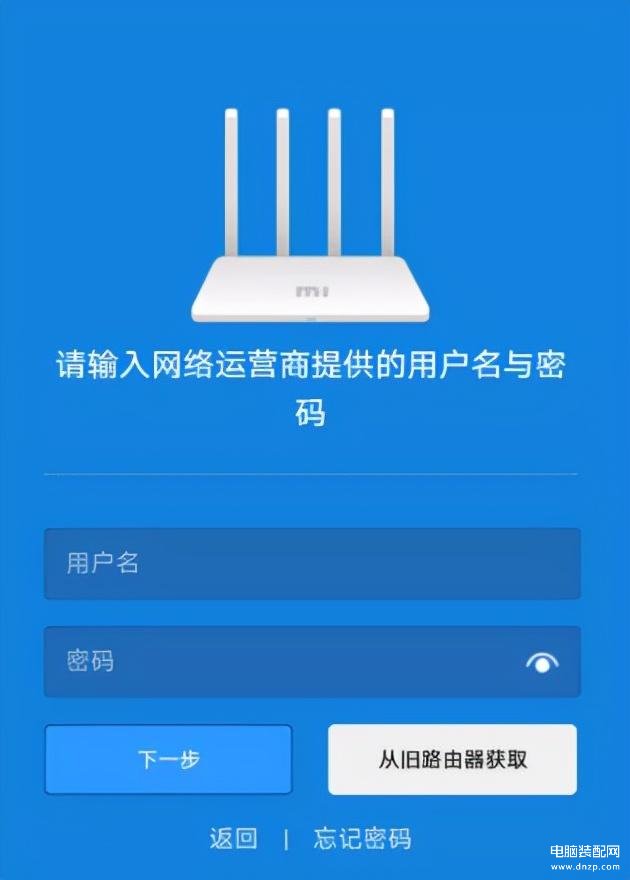Select 从旧路由器获取 button

452,759
